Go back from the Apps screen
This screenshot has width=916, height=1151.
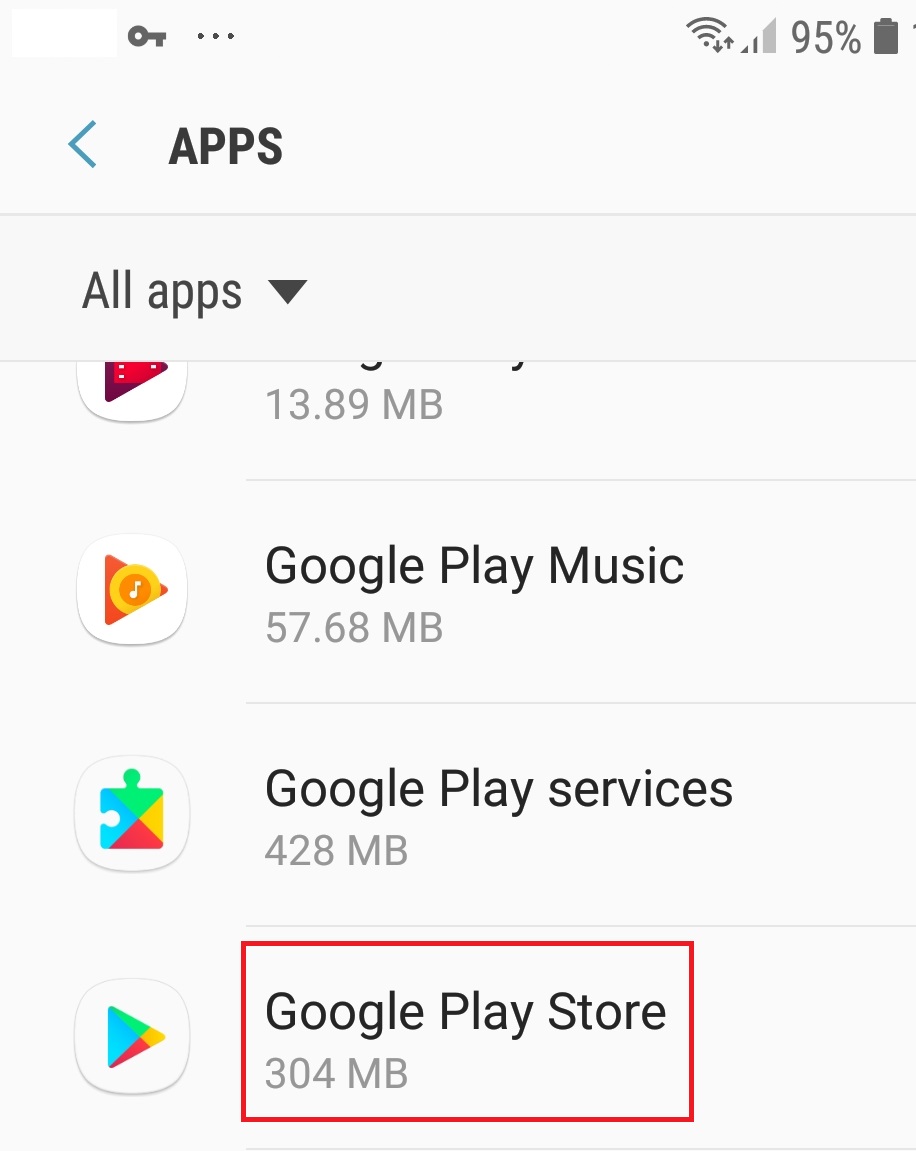click(x=82, y=145)
